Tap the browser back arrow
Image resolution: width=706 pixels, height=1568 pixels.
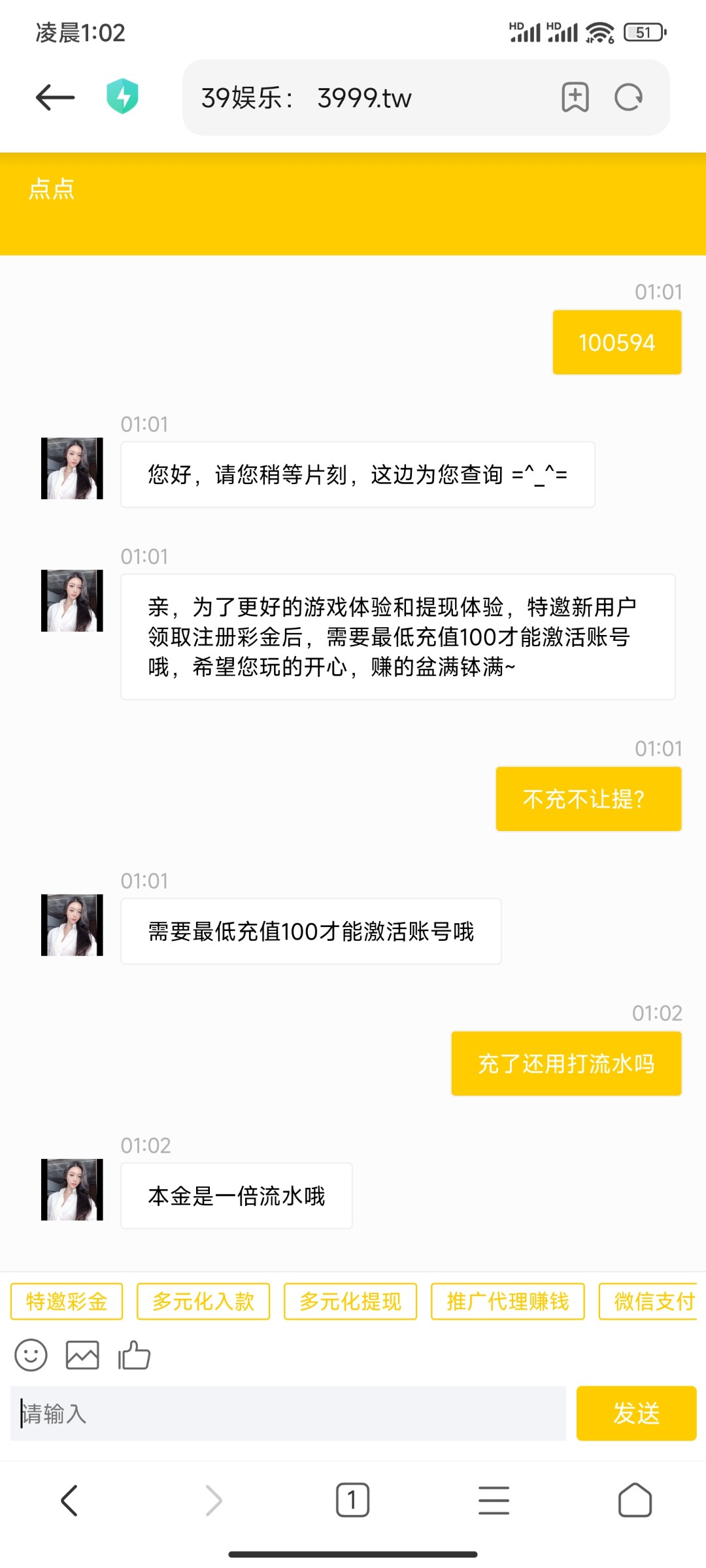55,97
